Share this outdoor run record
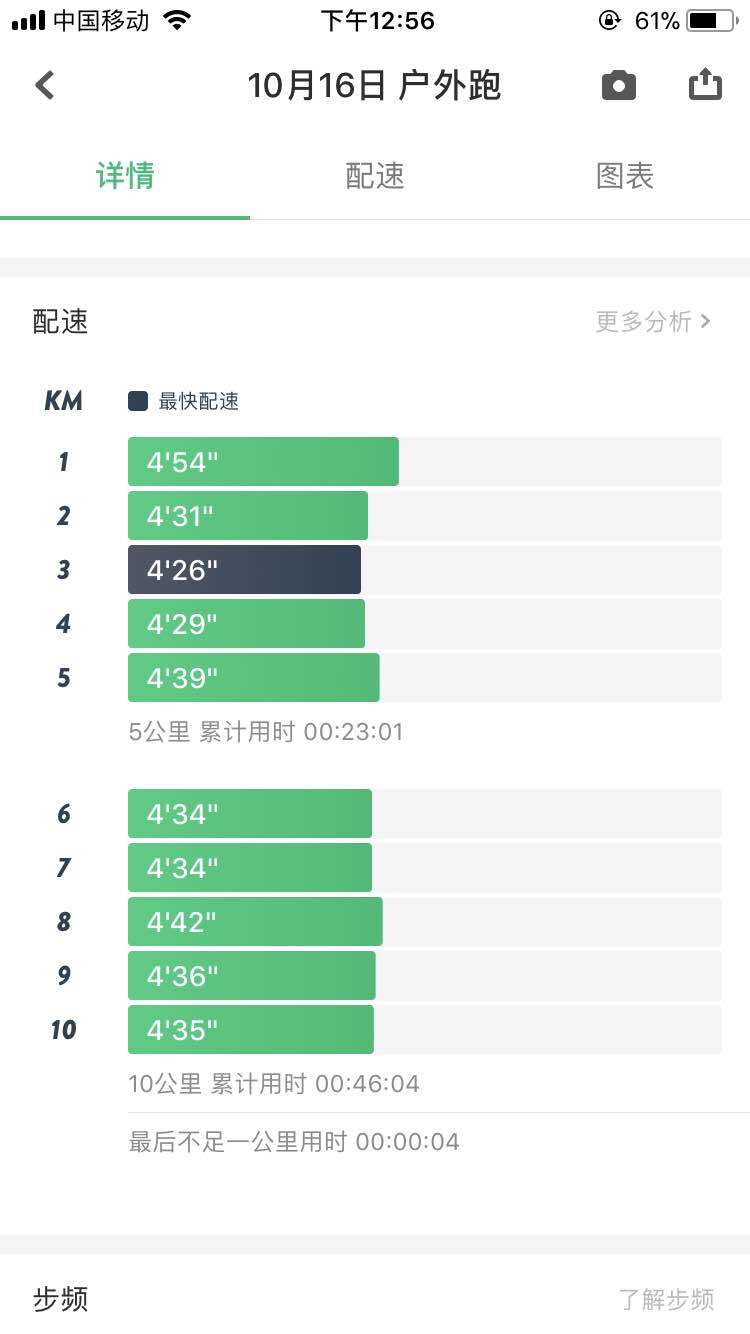This screenshot has height=1334, width=750. pyautogui.click(x=705, y=84)
